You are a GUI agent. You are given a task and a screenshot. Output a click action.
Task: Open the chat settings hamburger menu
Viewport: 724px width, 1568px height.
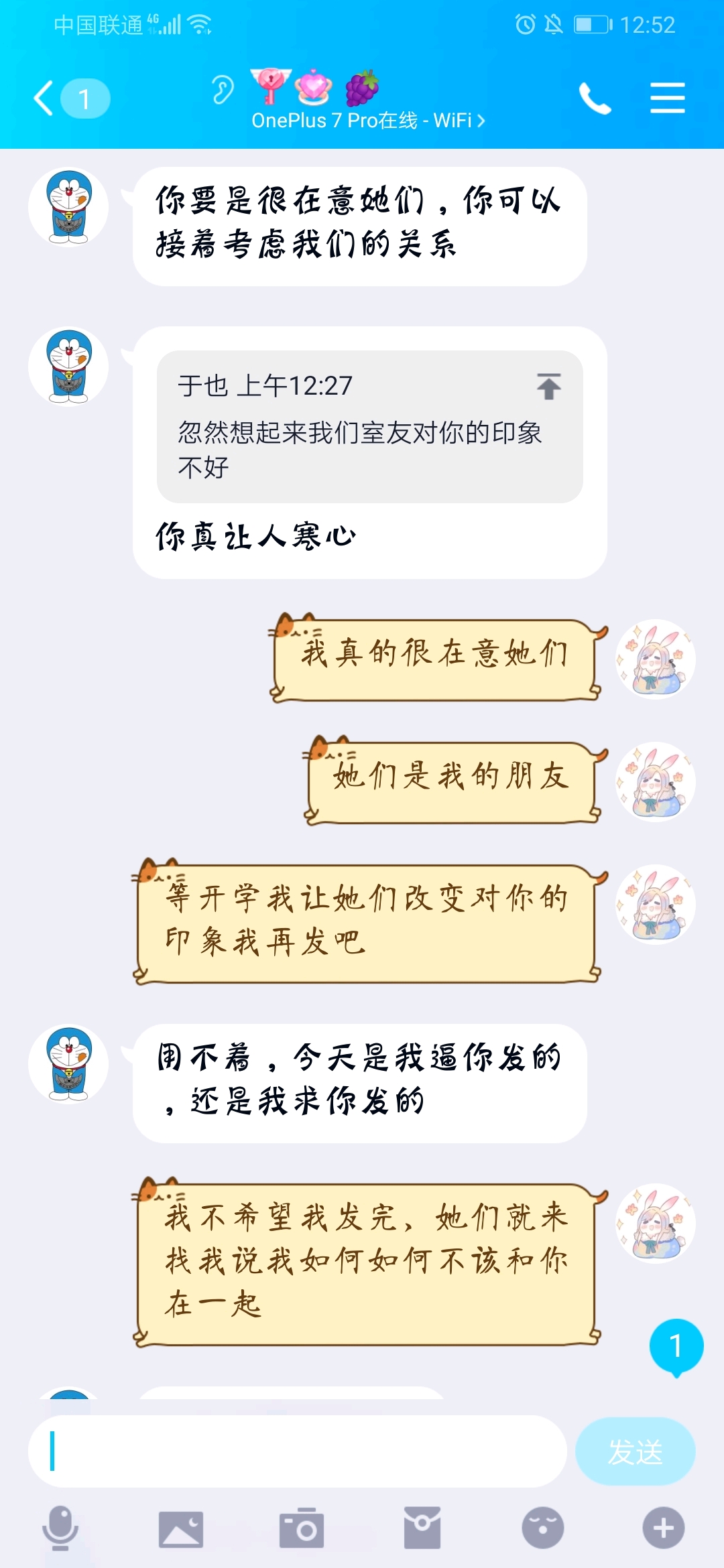[668, 98]
